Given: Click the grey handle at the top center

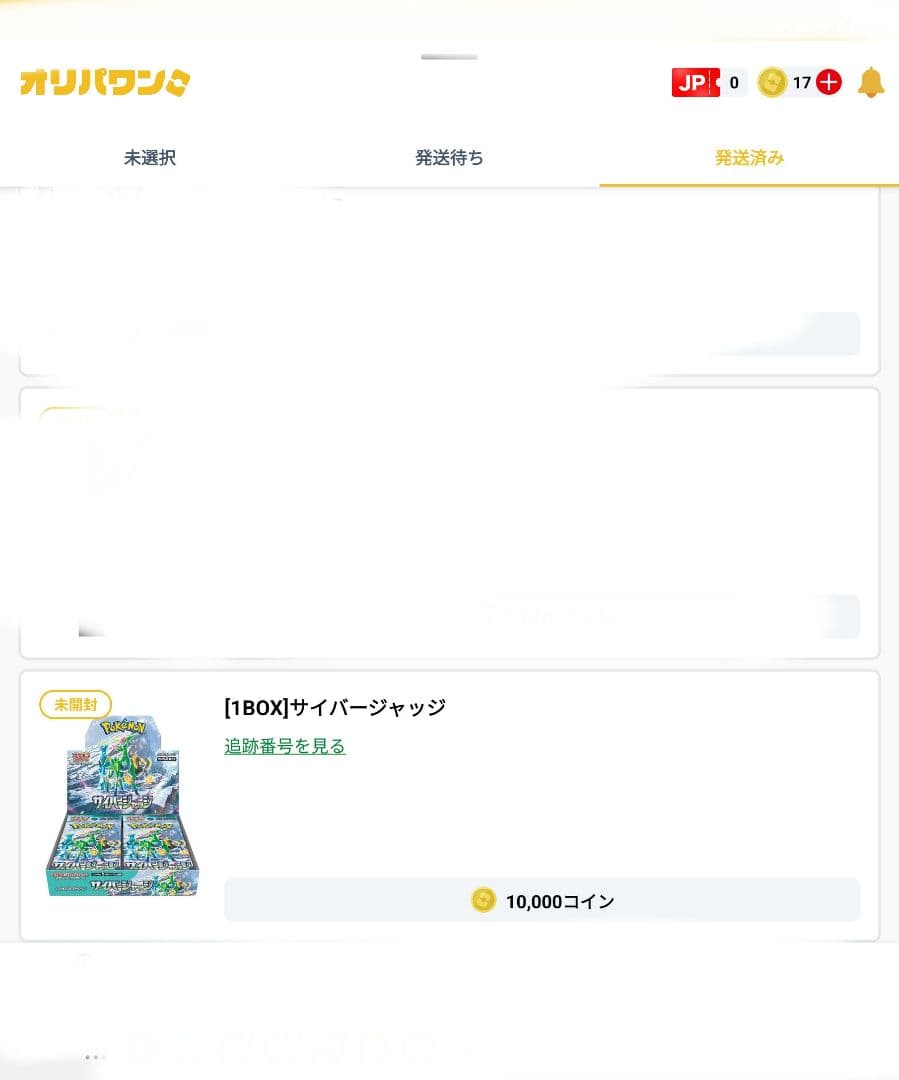Looking at the screenshot, I should click(x=449, y=57).
